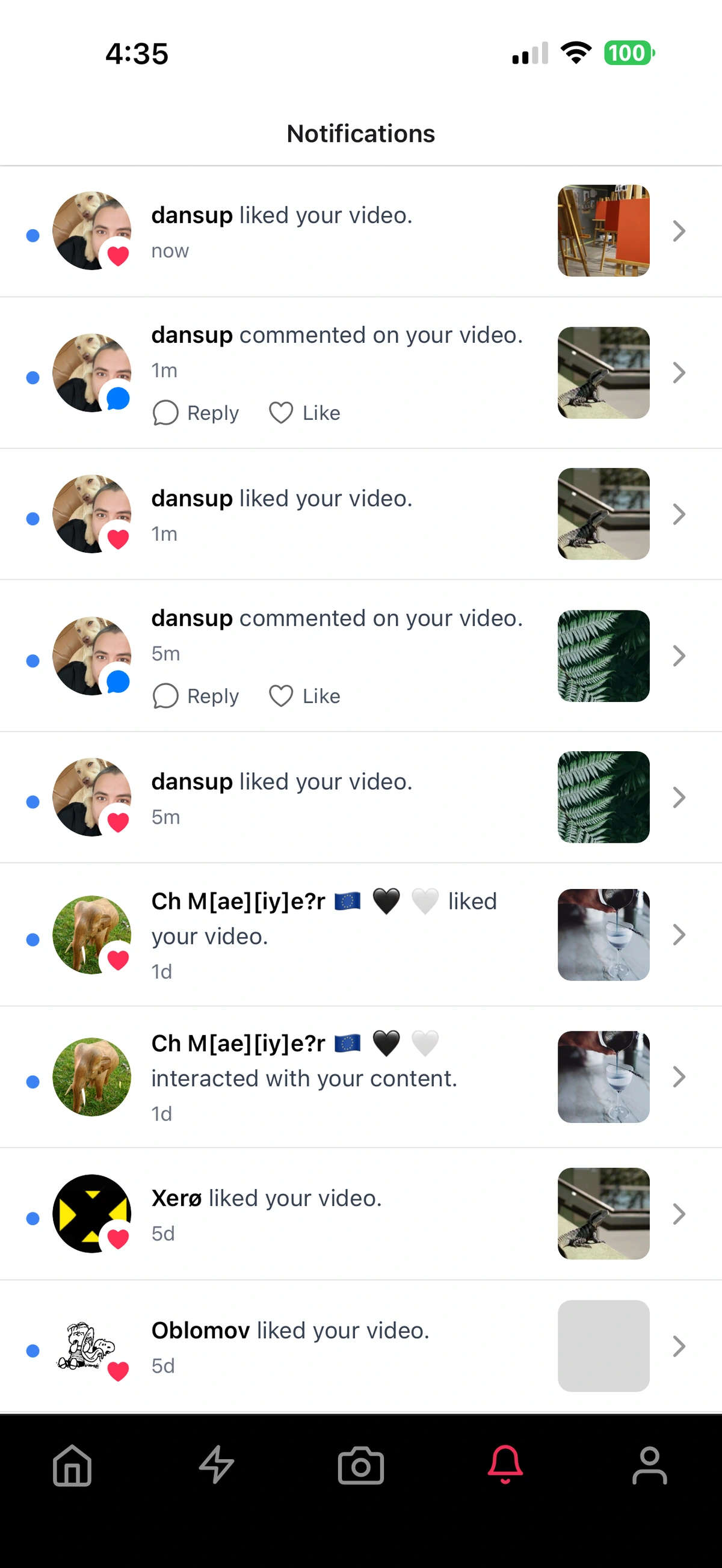722x1568 pixels.
Task: Tap the unread blue dot on Xerø's notification
Action: tap(32, 1218)
